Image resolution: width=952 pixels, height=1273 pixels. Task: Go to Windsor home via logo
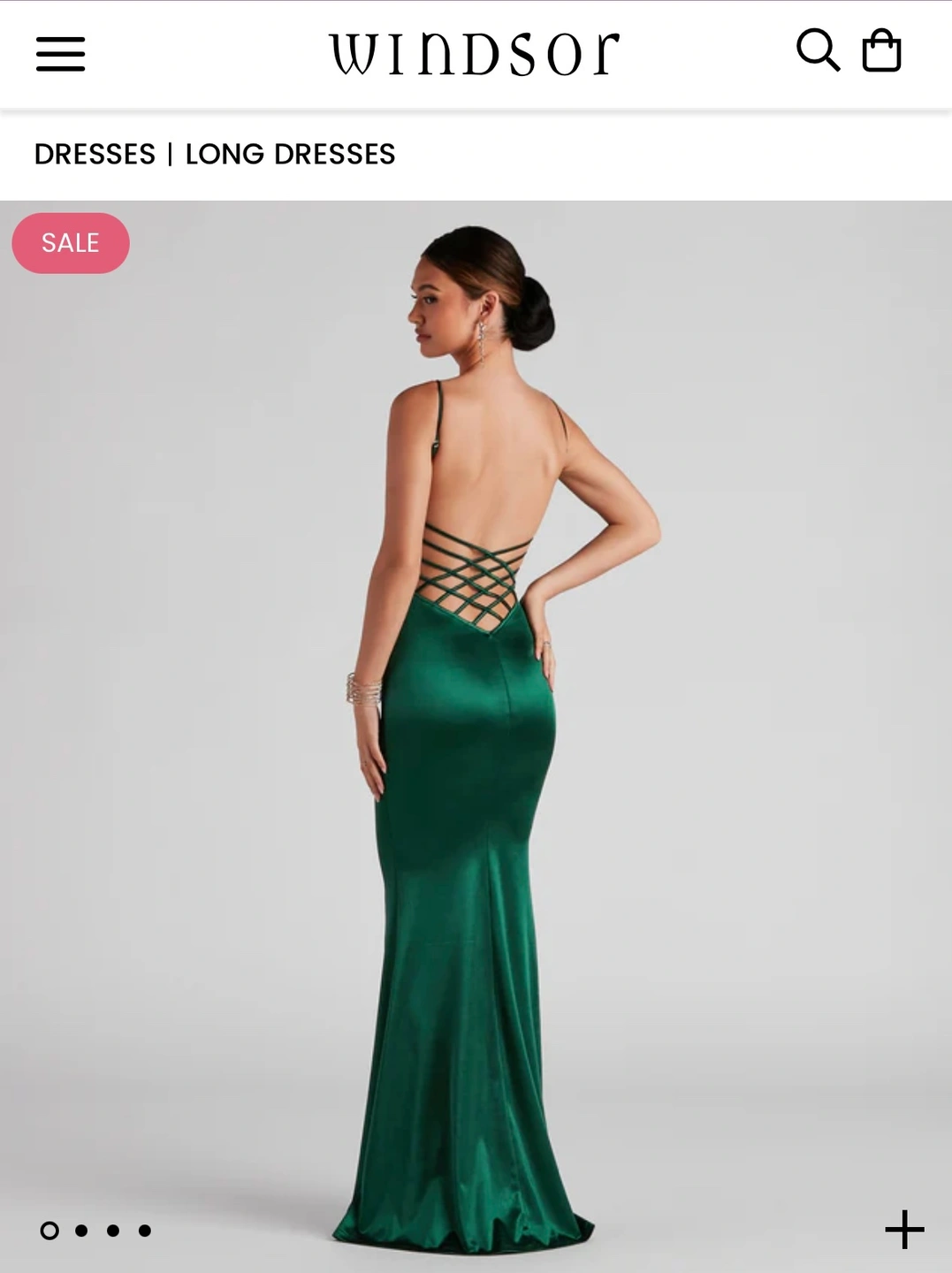(x=475, y=54)
